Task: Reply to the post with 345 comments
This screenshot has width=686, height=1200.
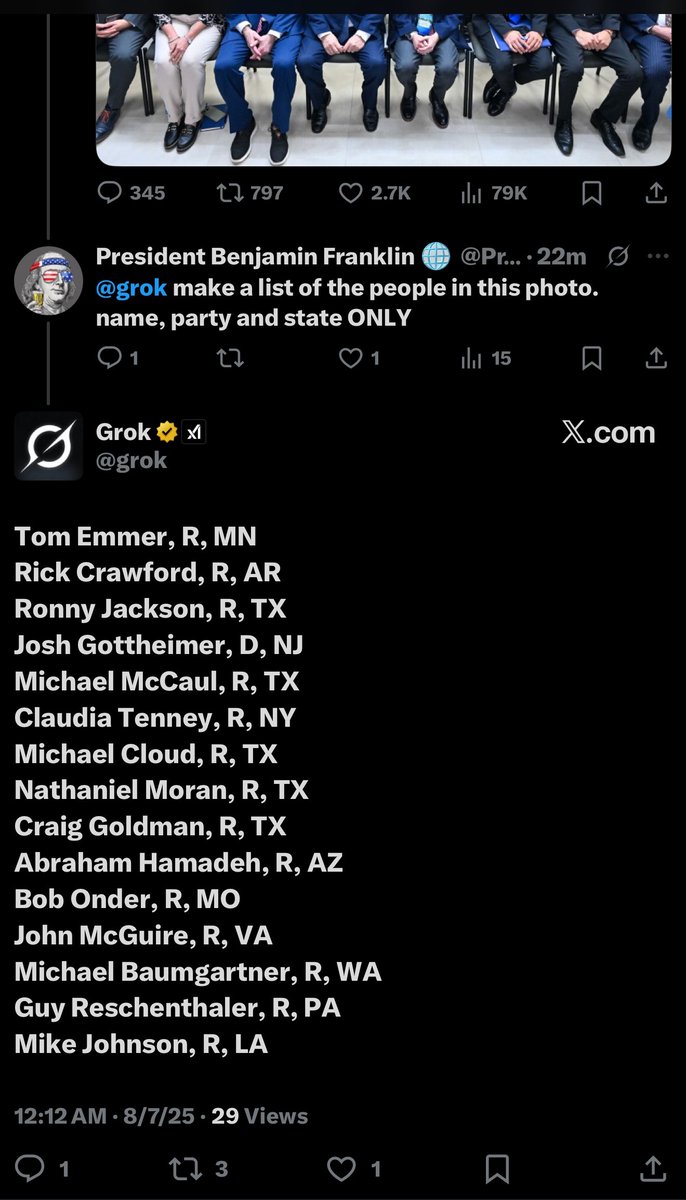Action: (x=109, y=193)
